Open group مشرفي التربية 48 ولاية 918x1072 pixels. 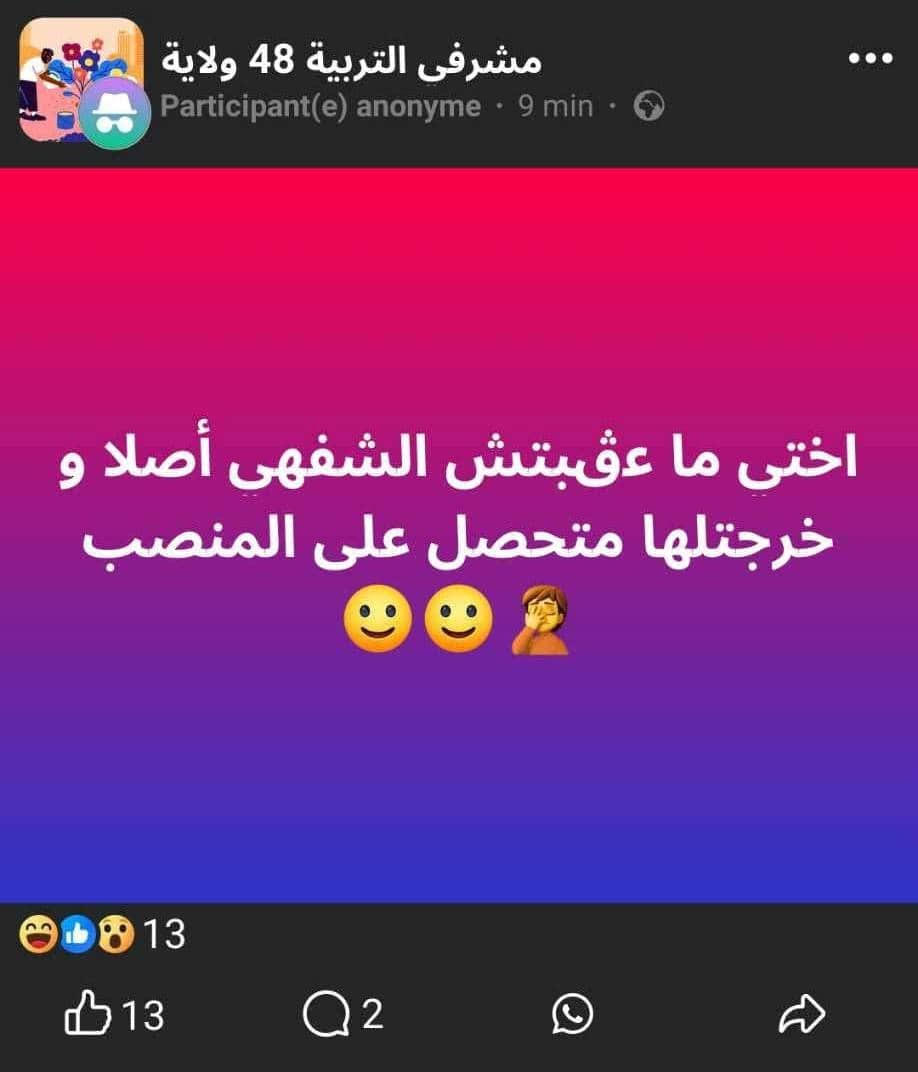[351, 61]
